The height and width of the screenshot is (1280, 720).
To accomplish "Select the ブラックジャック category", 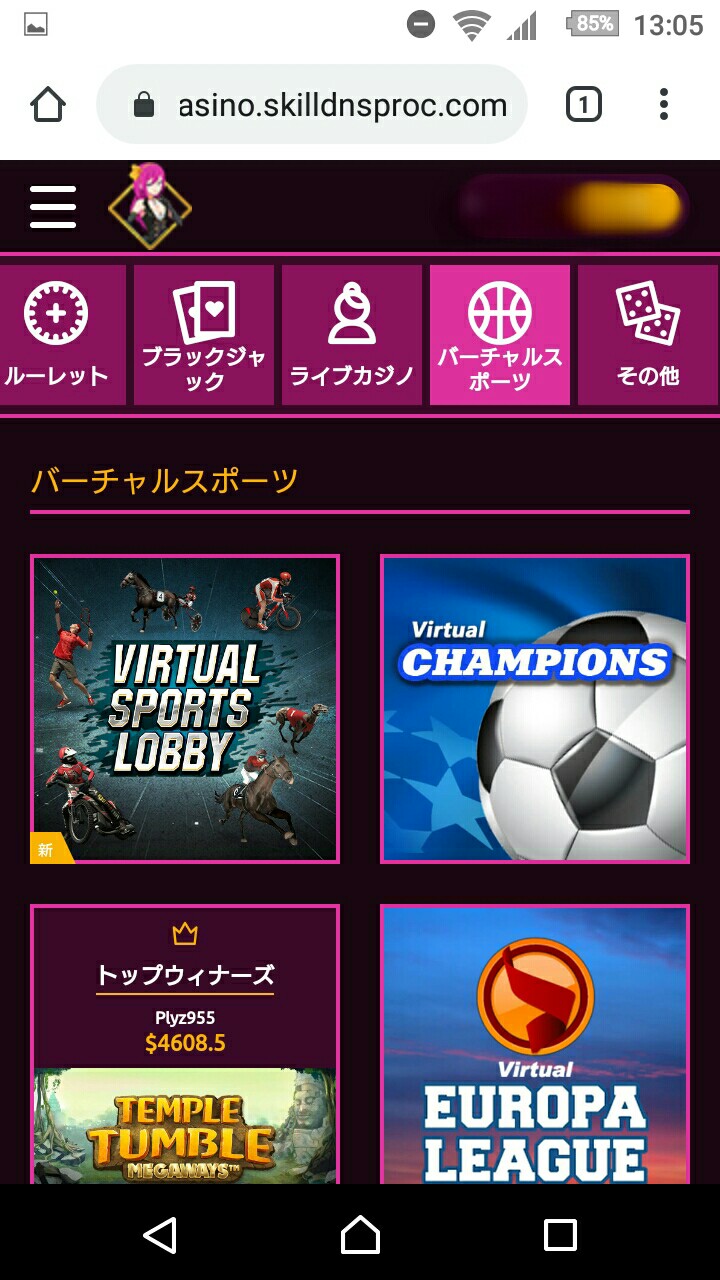I will click(204, 335).
